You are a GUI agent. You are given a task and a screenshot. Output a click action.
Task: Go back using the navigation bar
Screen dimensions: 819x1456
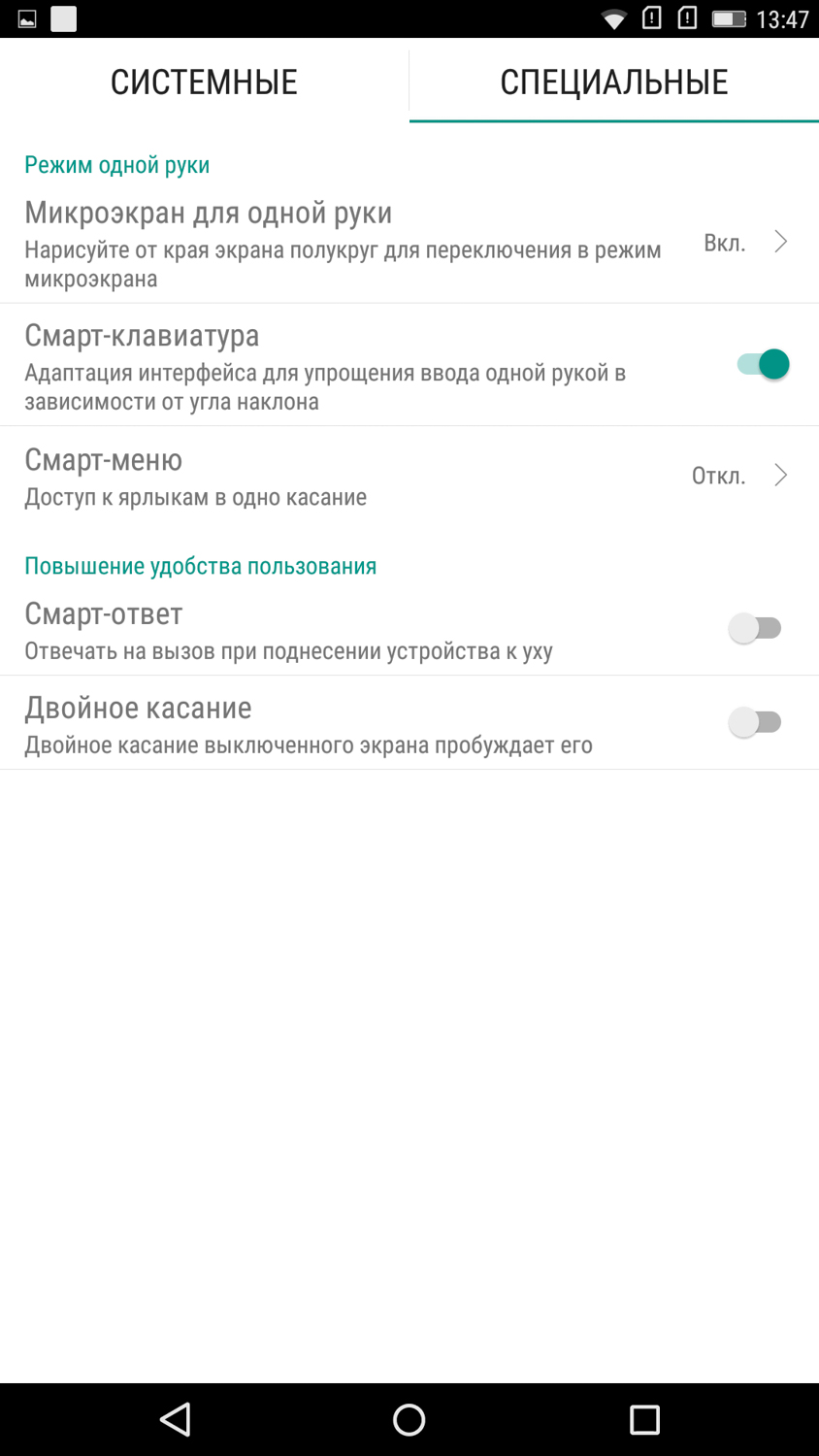point(176,1419)
